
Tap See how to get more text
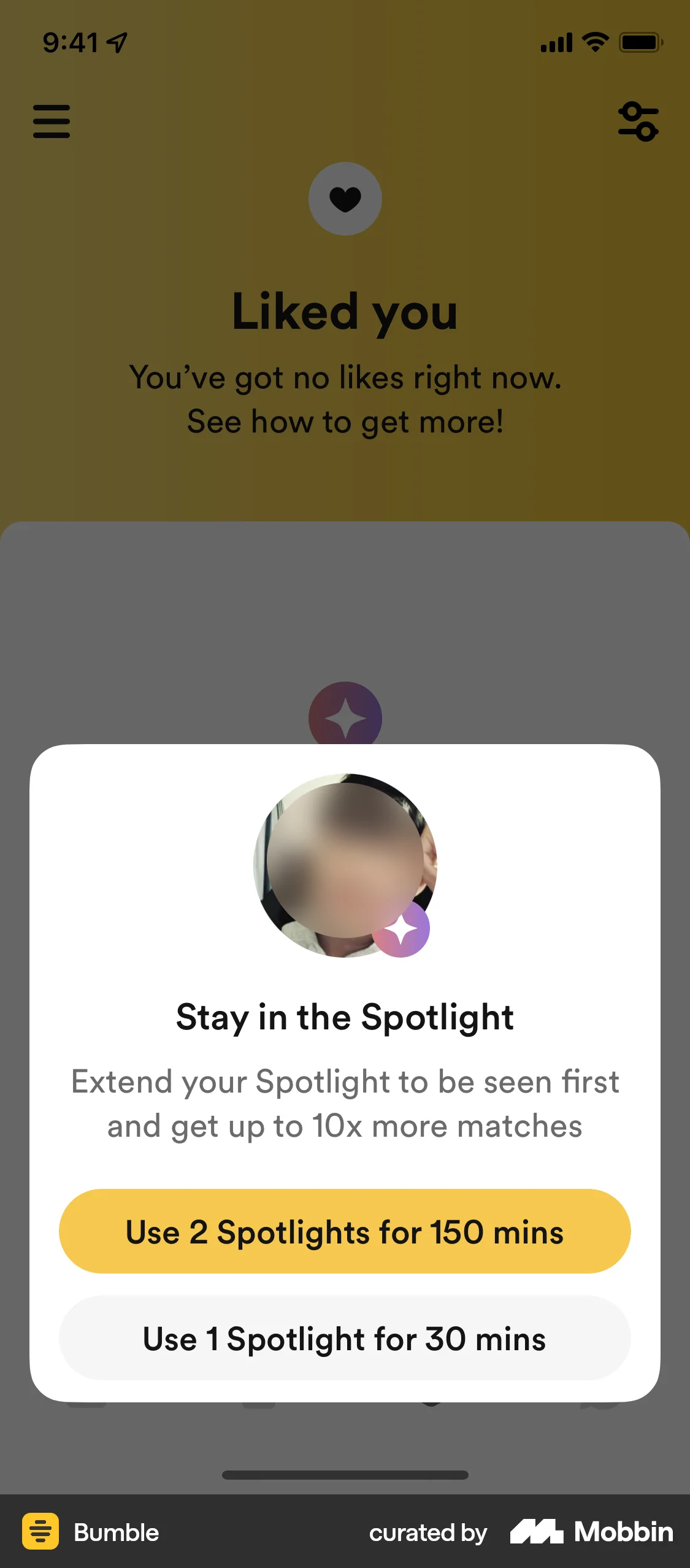click(345, 422)
